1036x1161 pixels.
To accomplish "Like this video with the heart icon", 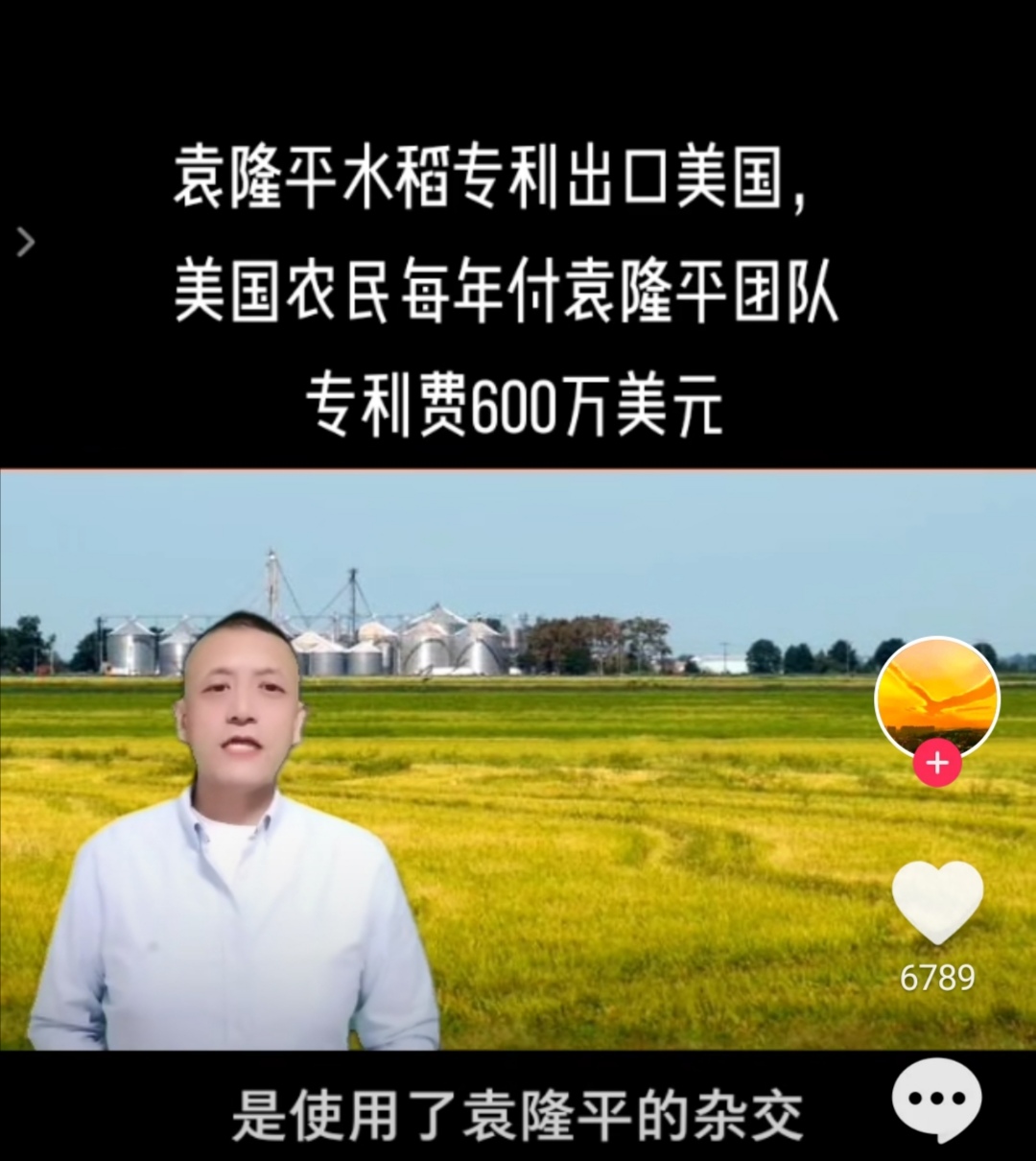I will (x=937, y=901).
